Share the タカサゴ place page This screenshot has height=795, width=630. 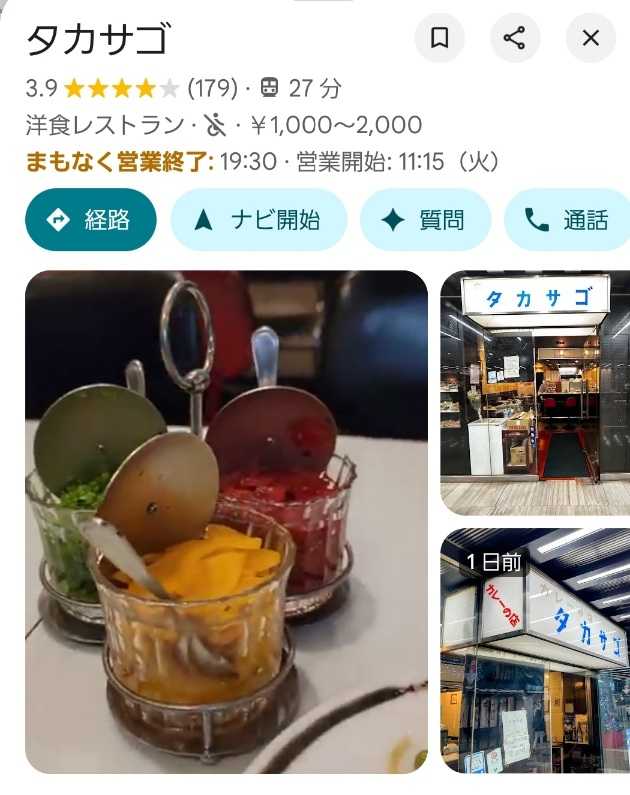tap(514, 39)
